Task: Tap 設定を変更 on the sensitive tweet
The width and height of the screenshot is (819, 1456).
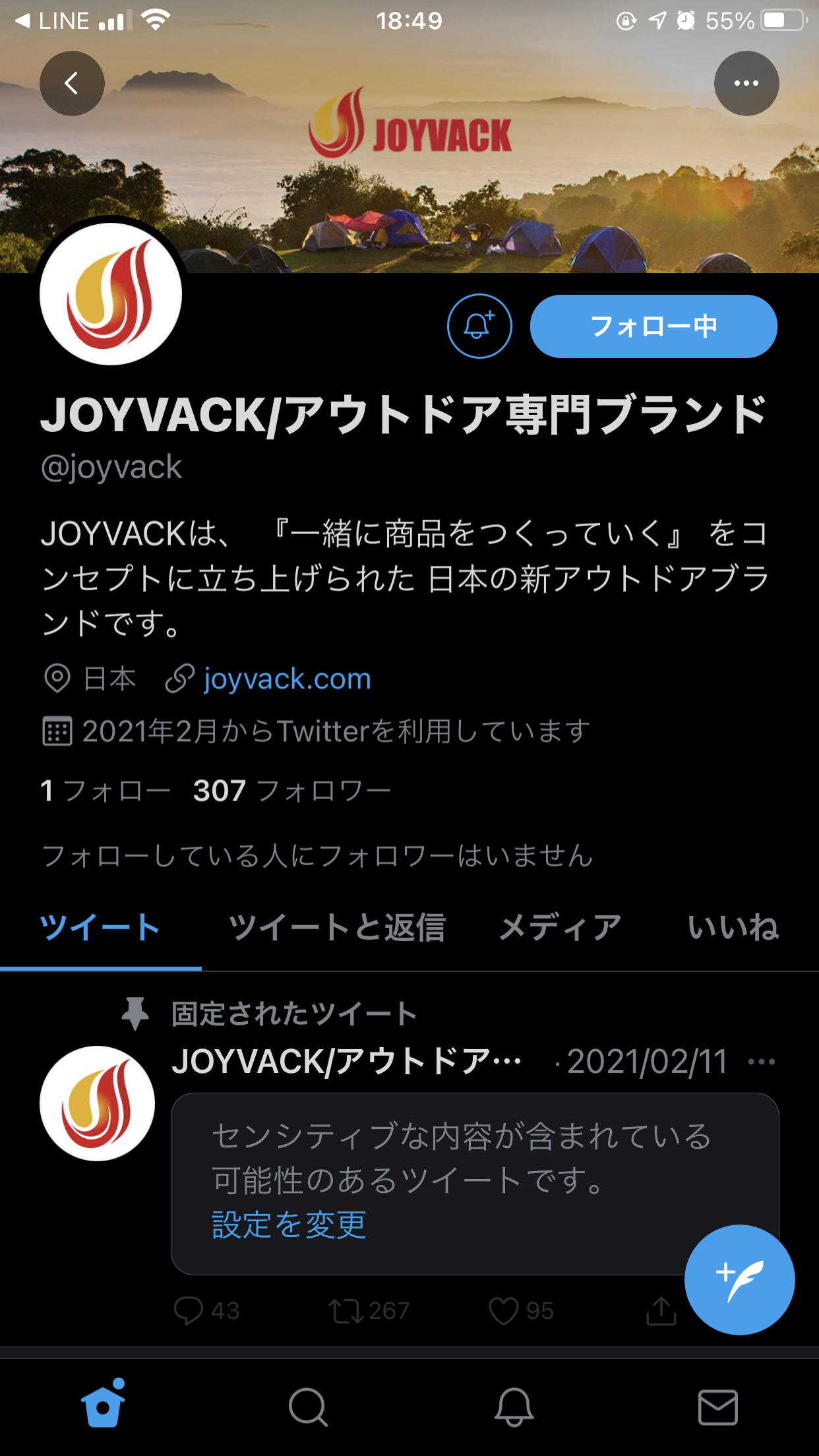Action: point(289,1225)
